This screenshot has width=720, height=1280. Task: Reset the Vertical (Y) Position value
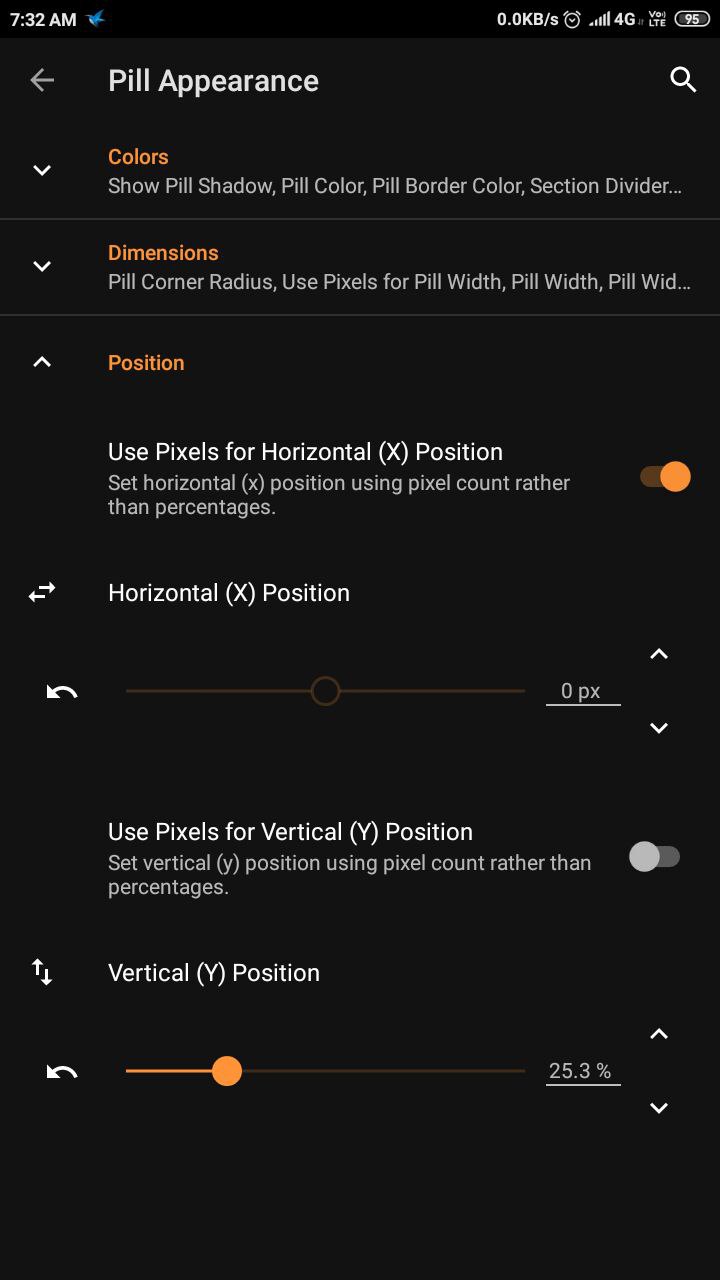(x=62, y=1071)
